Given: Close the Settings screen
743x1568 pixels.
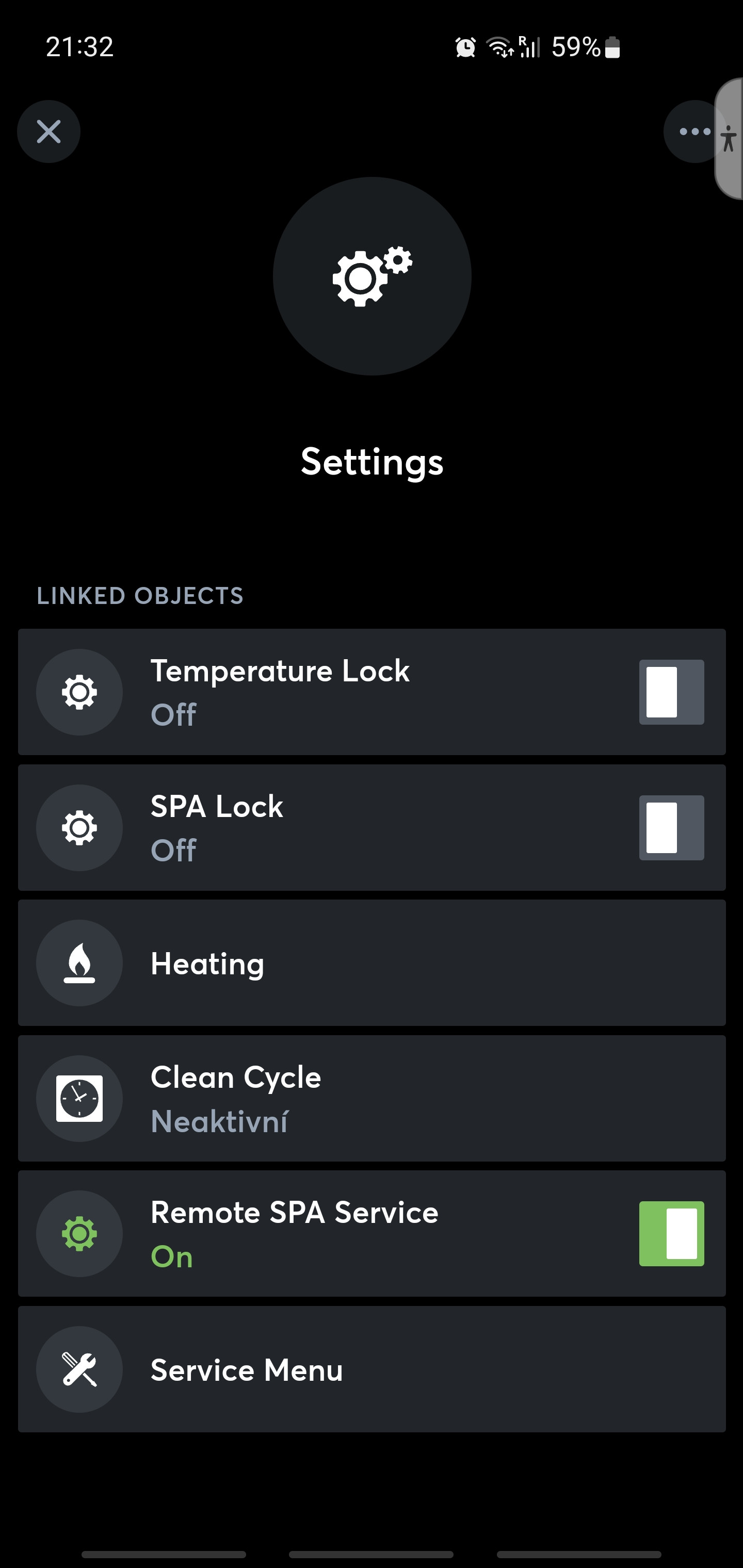Looking at the screenshot, I should pyautogui.click(x=49, y=132).
